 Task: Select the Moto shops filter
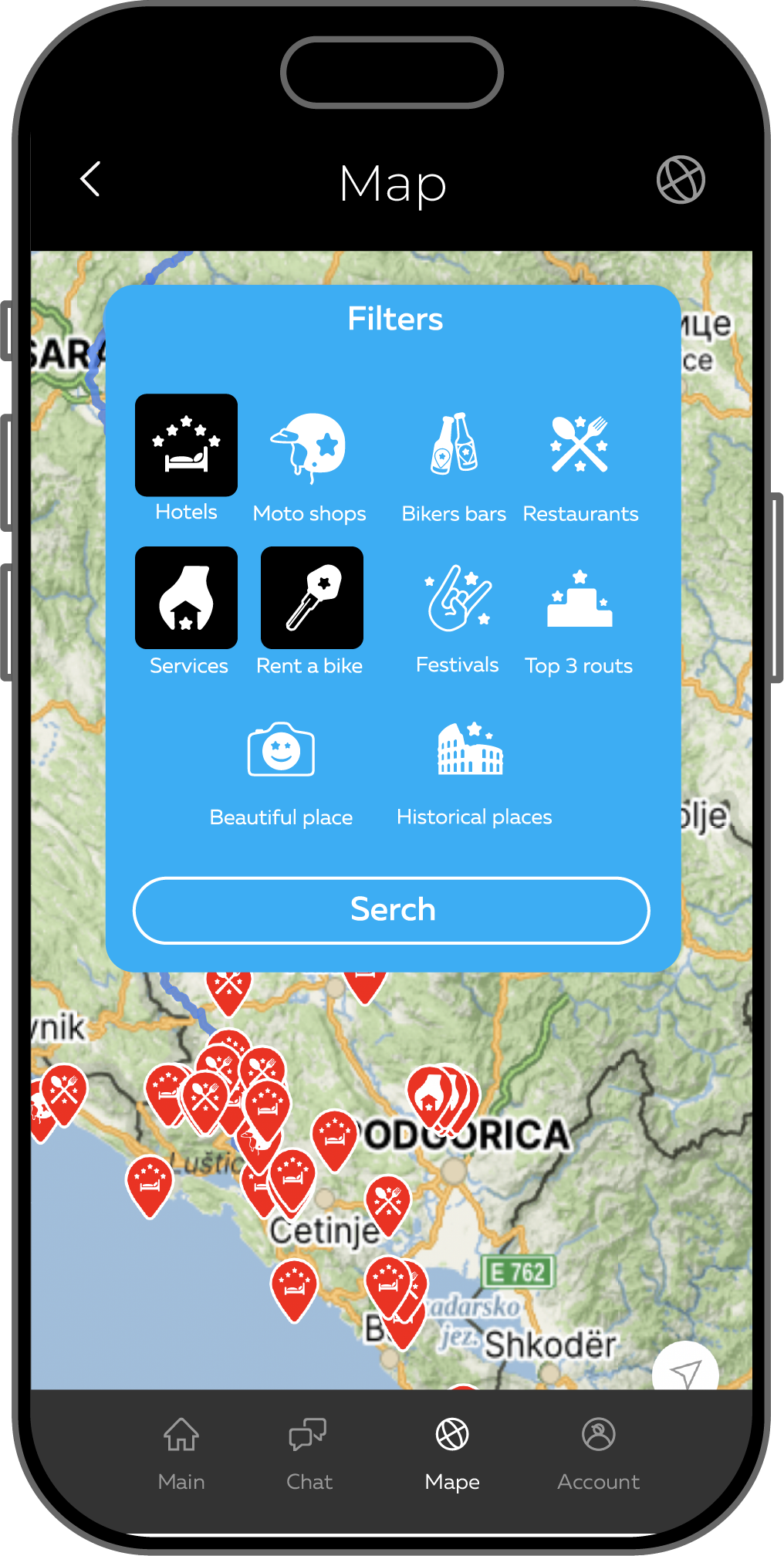(309, 448)
